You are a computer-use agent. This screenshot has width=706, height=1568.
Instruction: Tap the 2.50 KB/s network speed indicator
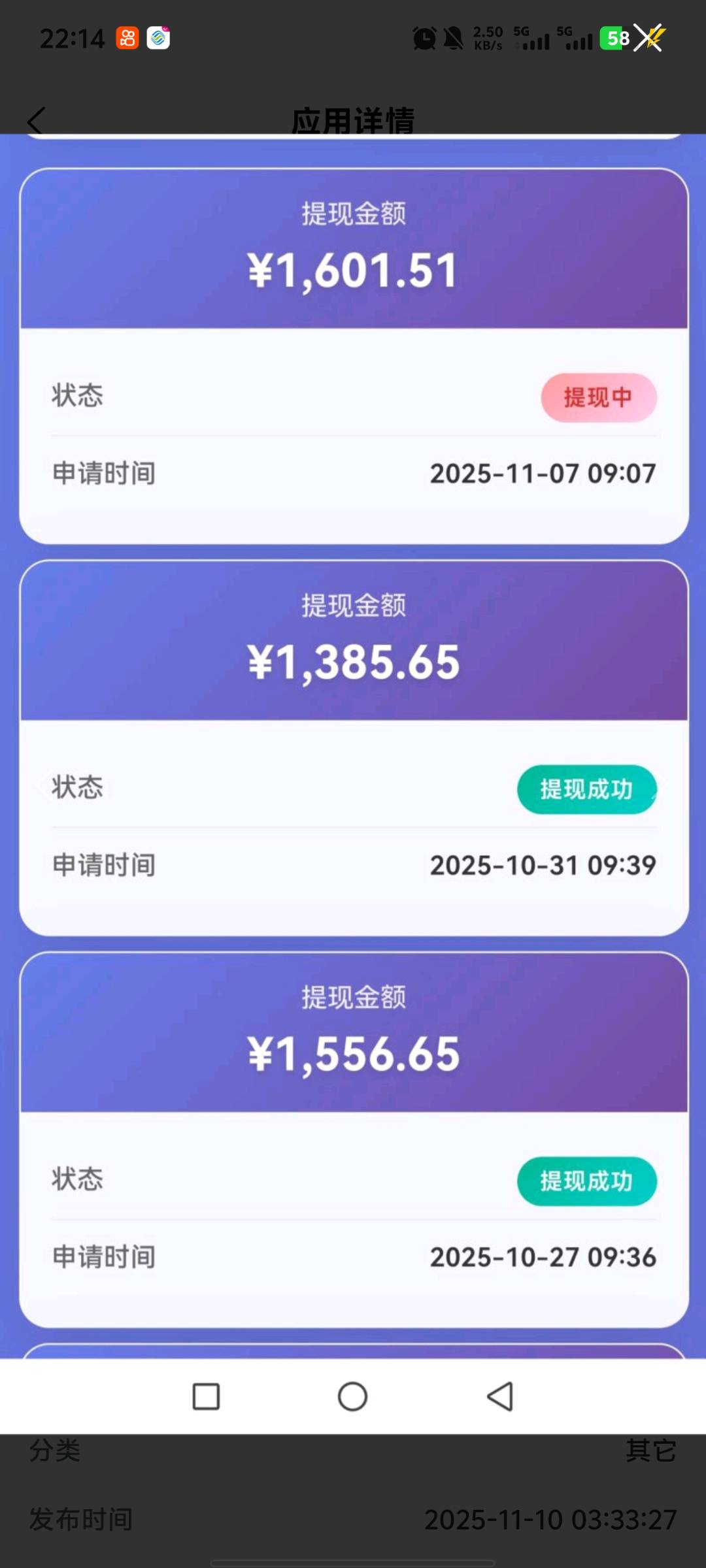pyautogui.click(x=487, y=37)
